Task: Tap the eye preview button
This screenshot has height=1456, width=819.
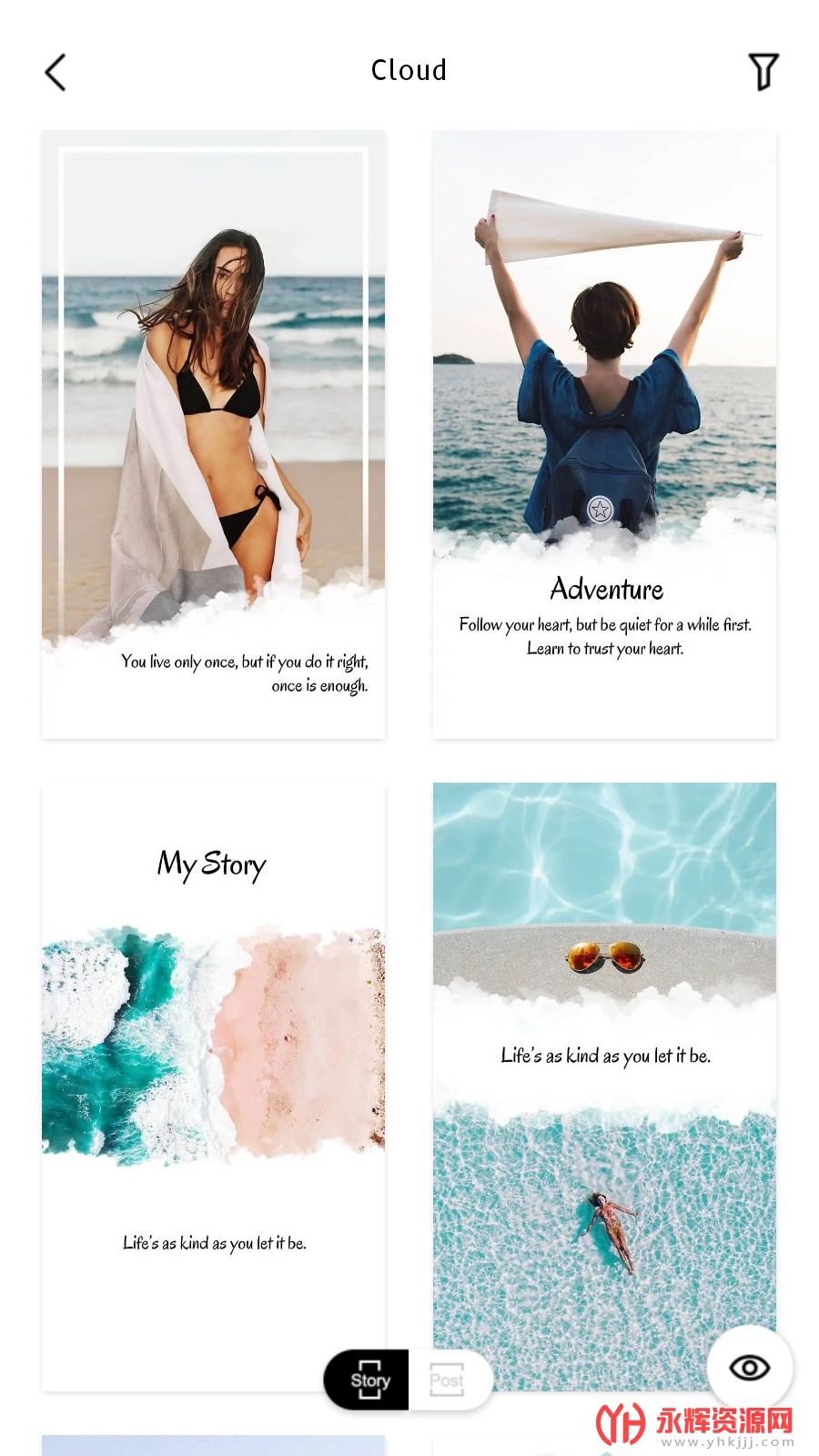Action: point(750,1368)
